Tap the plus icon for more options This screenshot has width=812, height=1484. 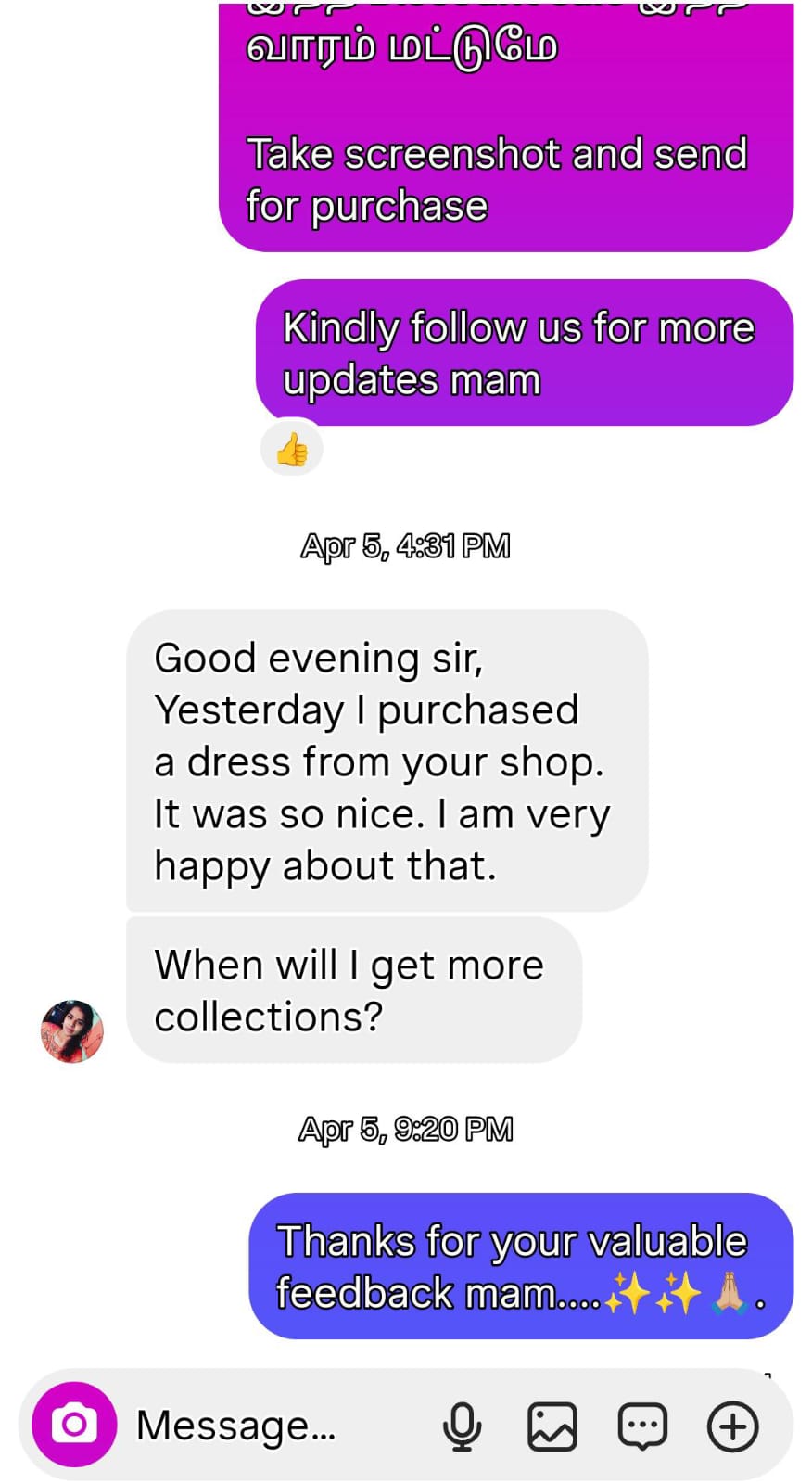tap(732, 1426)
